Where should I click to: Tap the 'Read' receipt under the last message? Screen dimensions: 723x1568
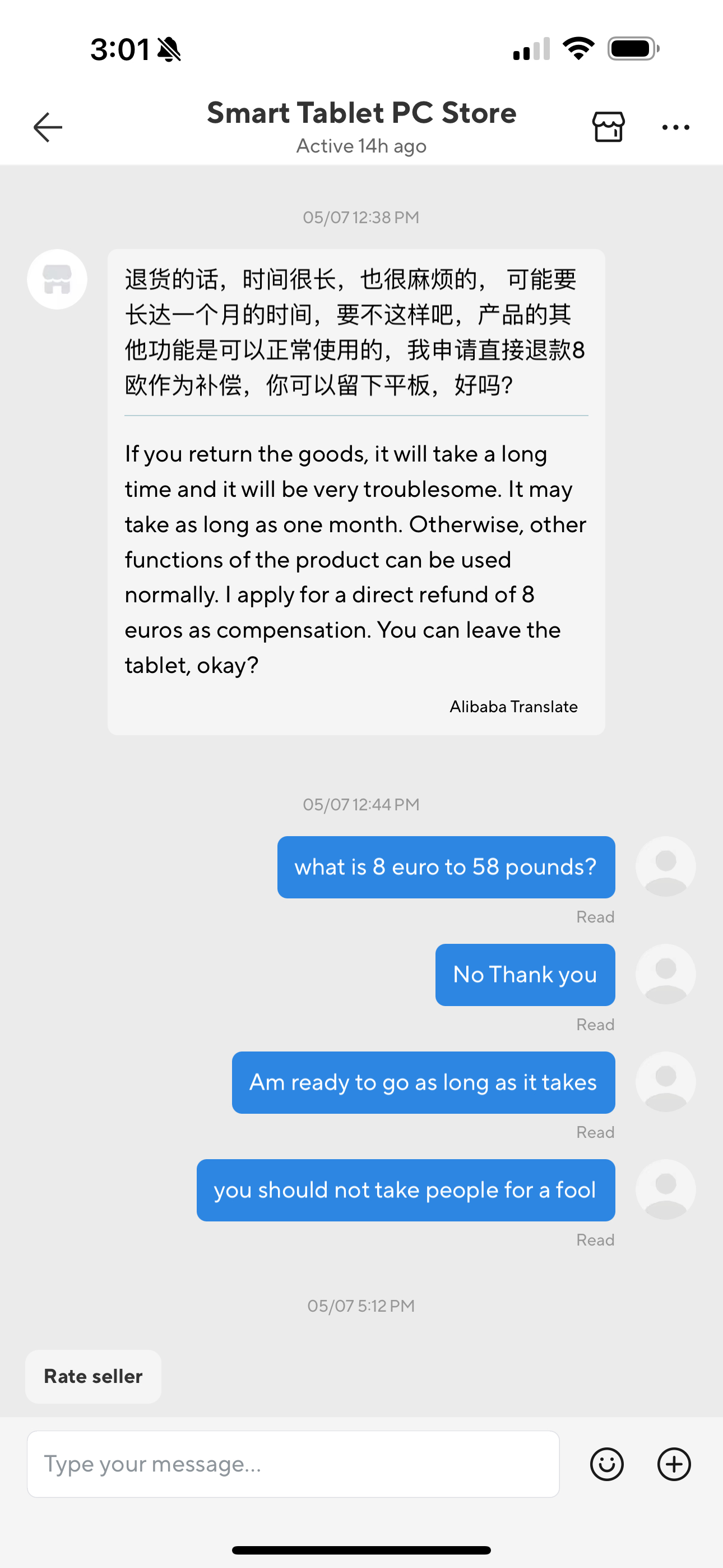(x=595, y=1239)
